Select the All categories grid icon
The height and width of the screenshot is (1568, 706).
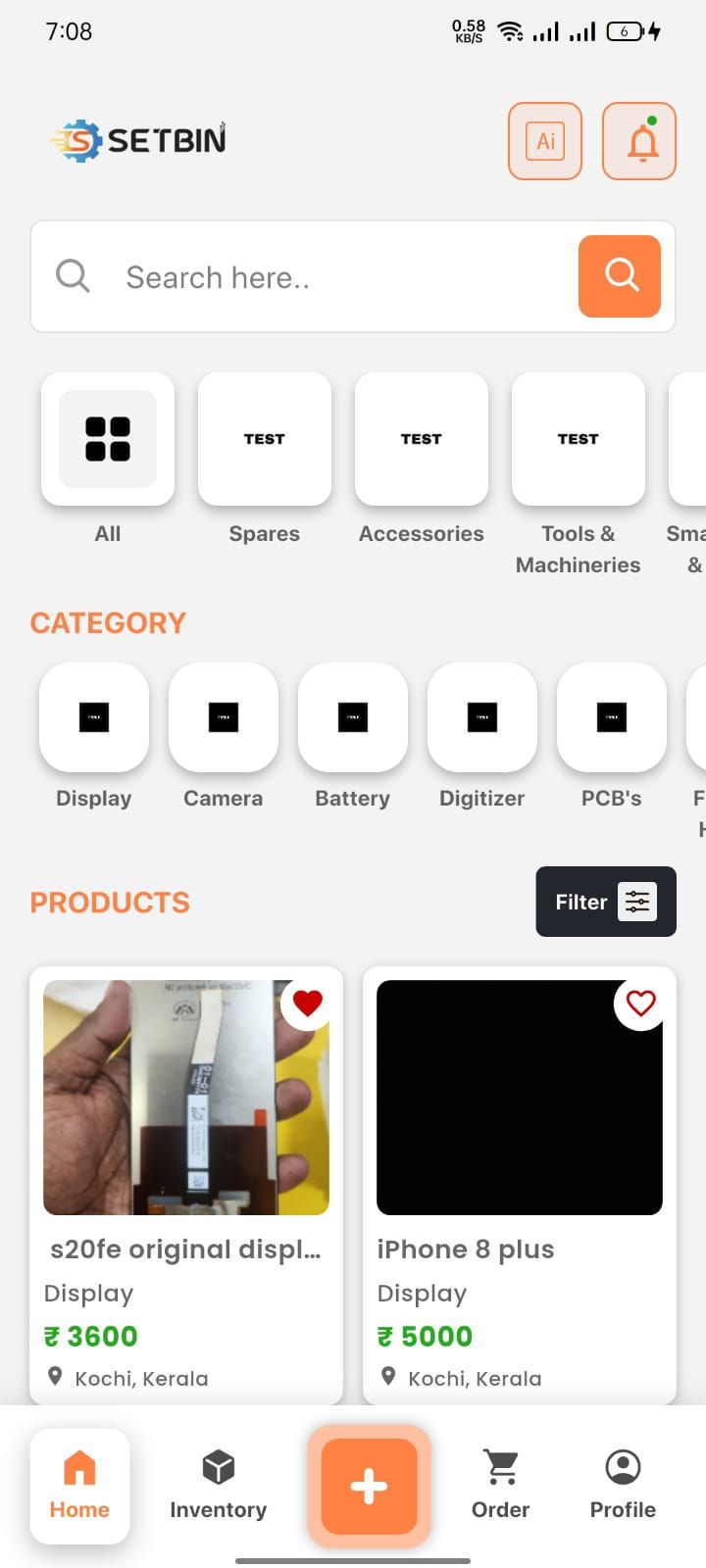coord(107,439)
